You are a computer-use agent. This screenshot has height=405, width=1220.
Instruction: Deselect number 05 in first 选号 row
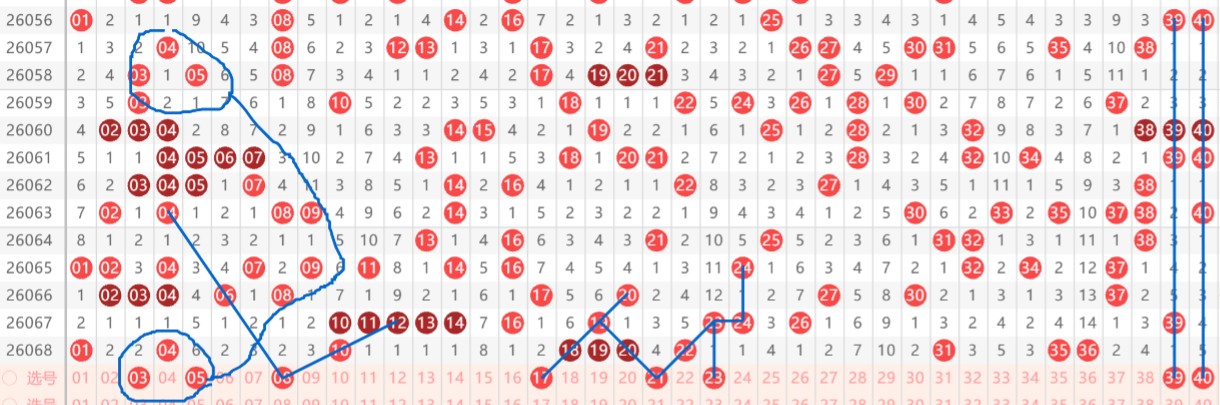click(196, 377)
